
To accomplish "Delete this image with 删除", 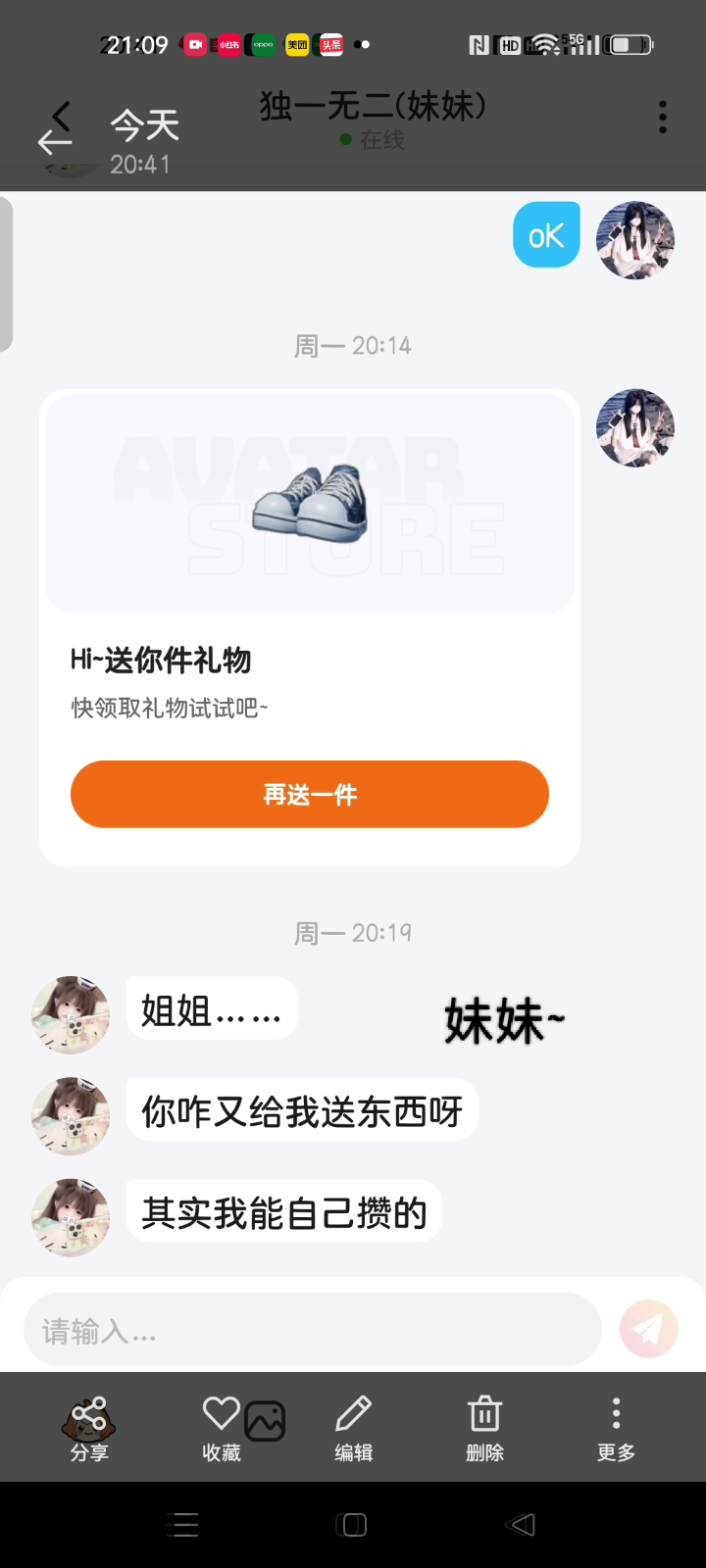I will pyautogui.click(x=484, y=1429).
